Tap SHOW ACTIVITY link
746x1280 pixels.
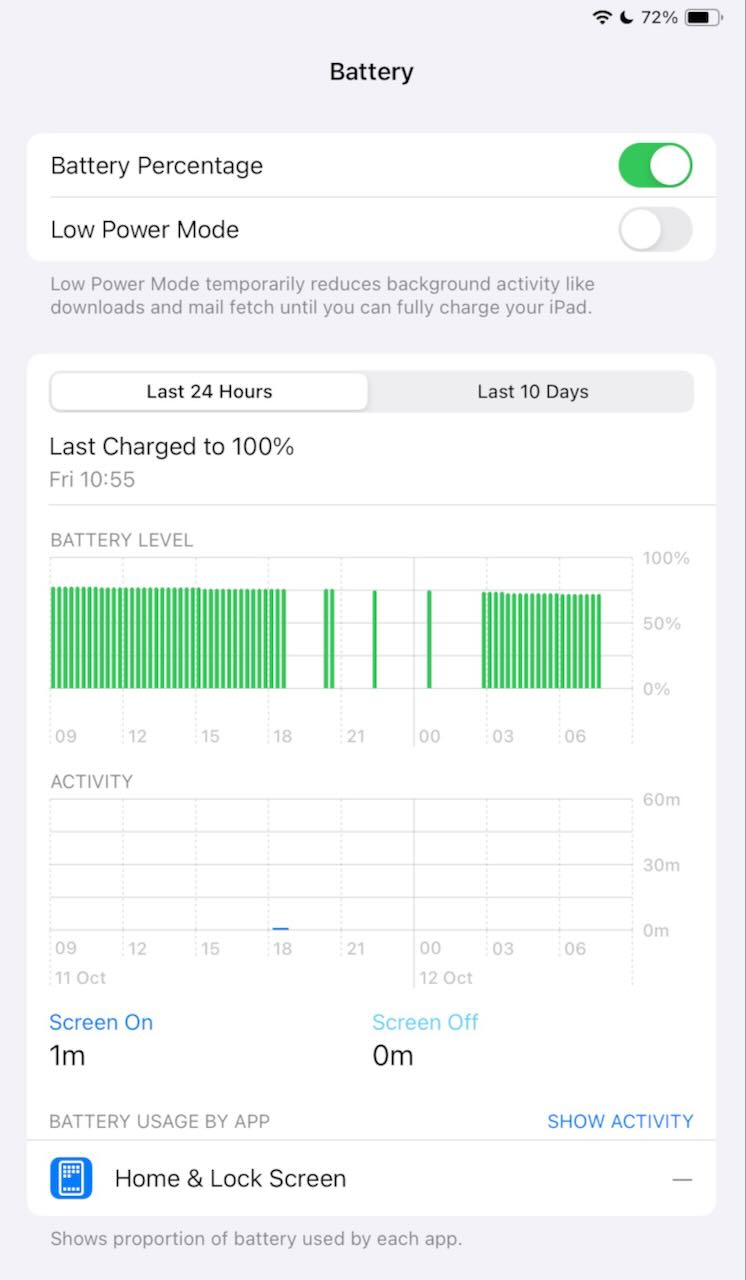[620, 1121]
